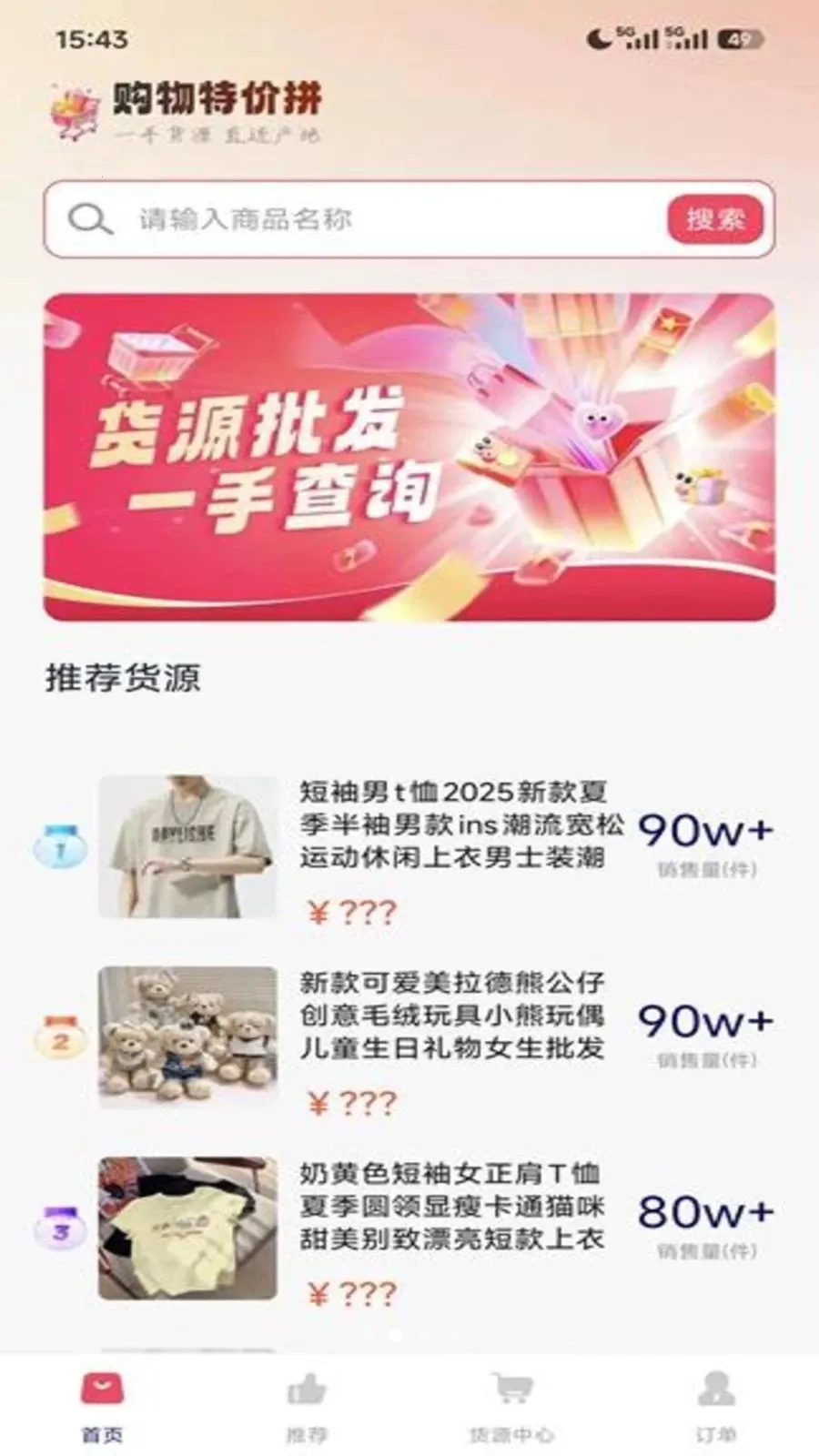Viewport: 819px width, 1456px height.
Task: Open the 短袖男t恤 2025新款 product
Action: 453,824
